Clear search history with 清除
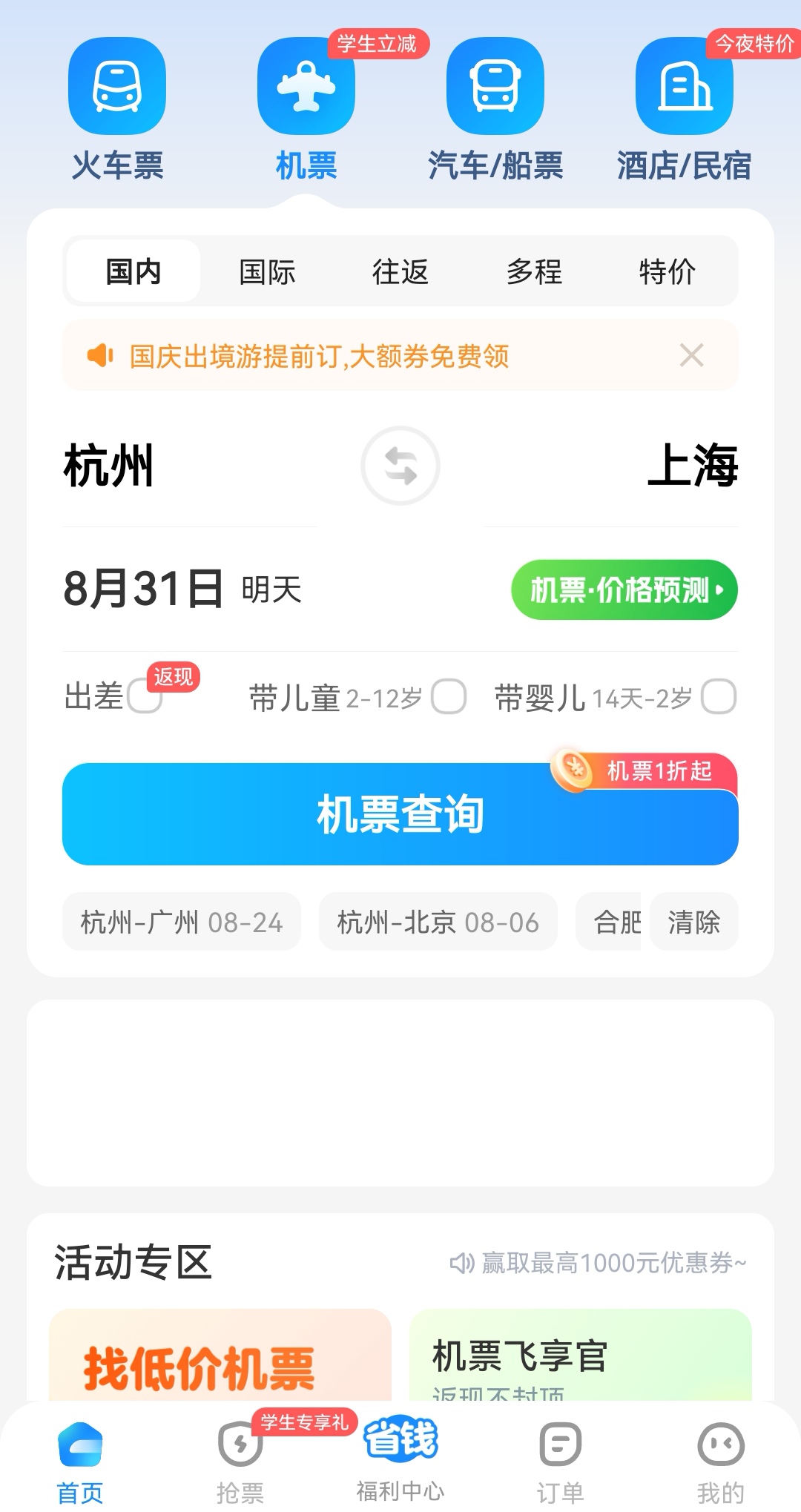The height and width of the screenshot is (1512, 801). 693,922
